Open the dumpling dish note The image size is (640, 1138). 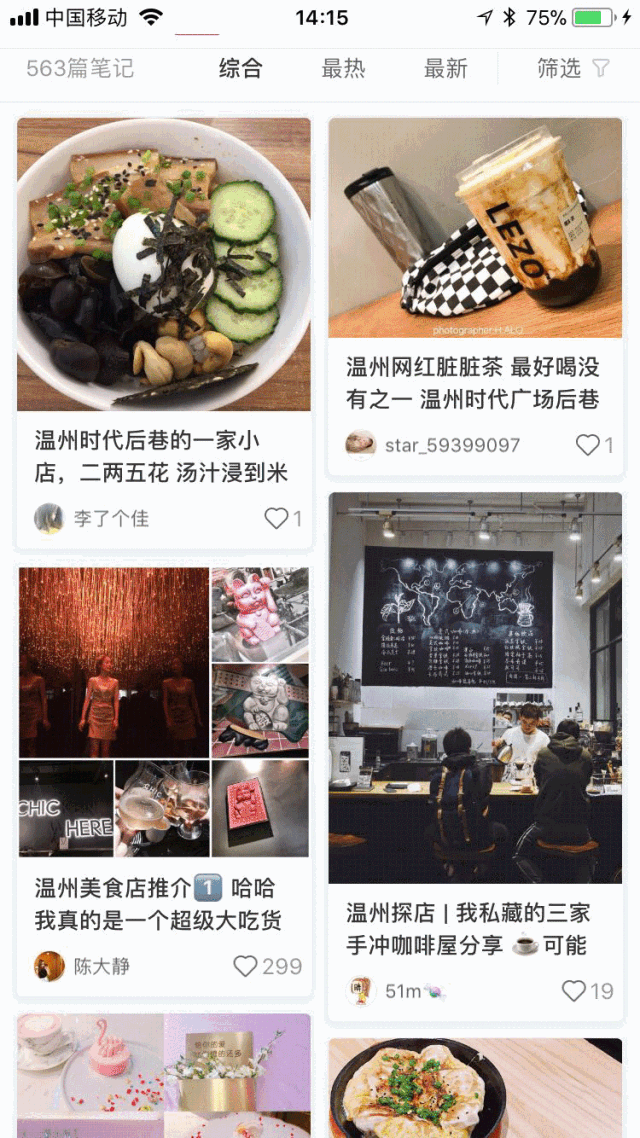pyautogui.click(x=475, y=1088)
